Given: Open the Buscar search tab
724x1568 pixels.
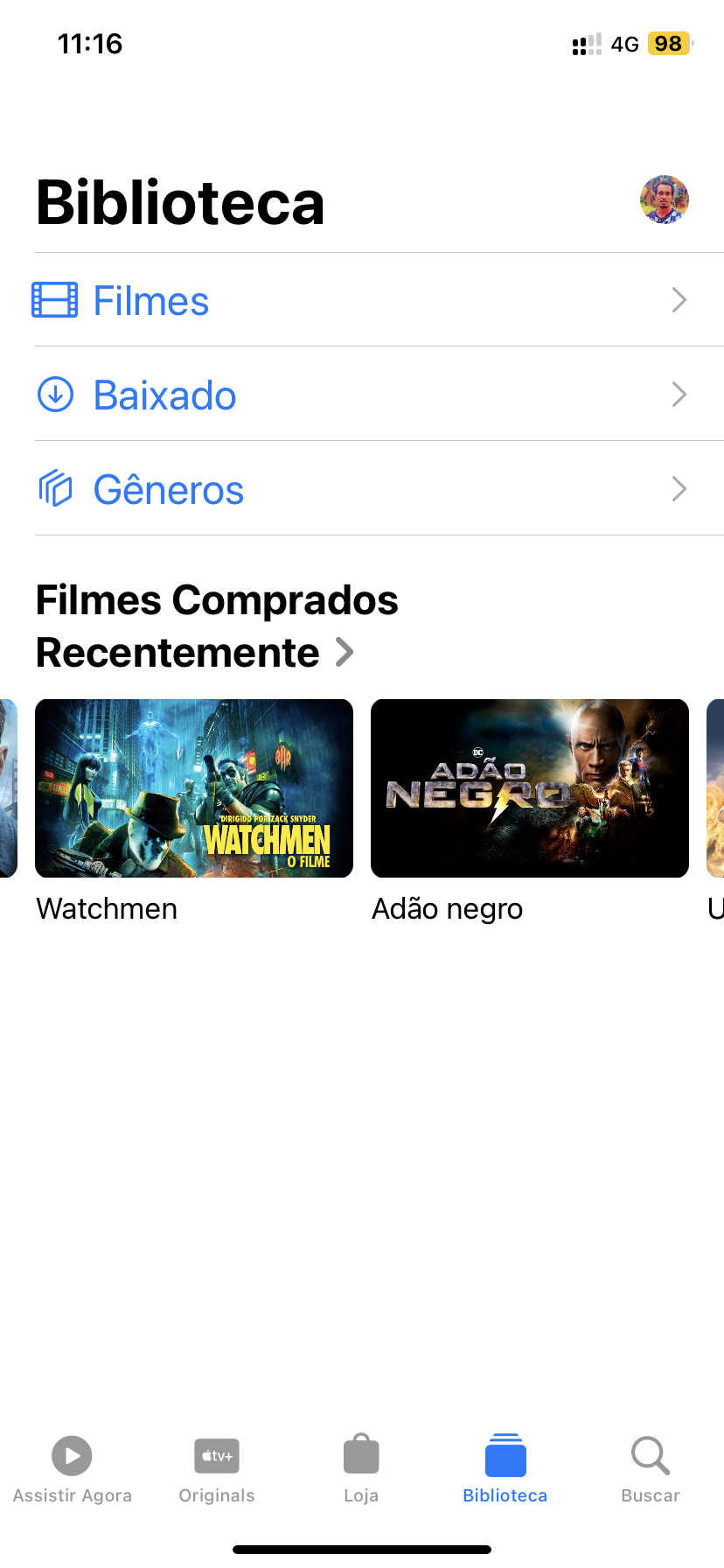Looking at the screenshot, I should tap(650, 1469).
